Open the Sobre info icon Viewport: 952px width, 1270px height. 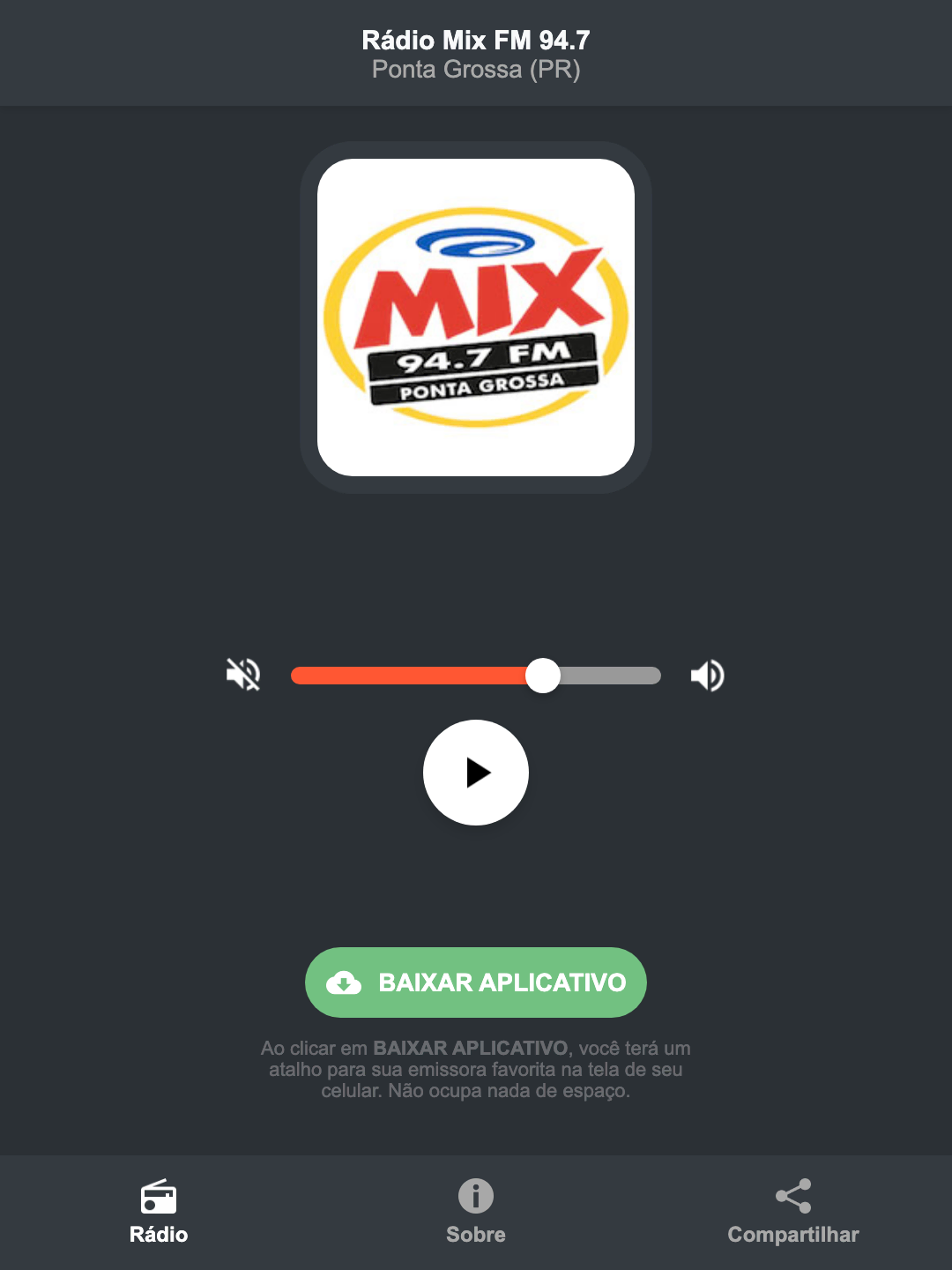click(x=475, y=1197)
